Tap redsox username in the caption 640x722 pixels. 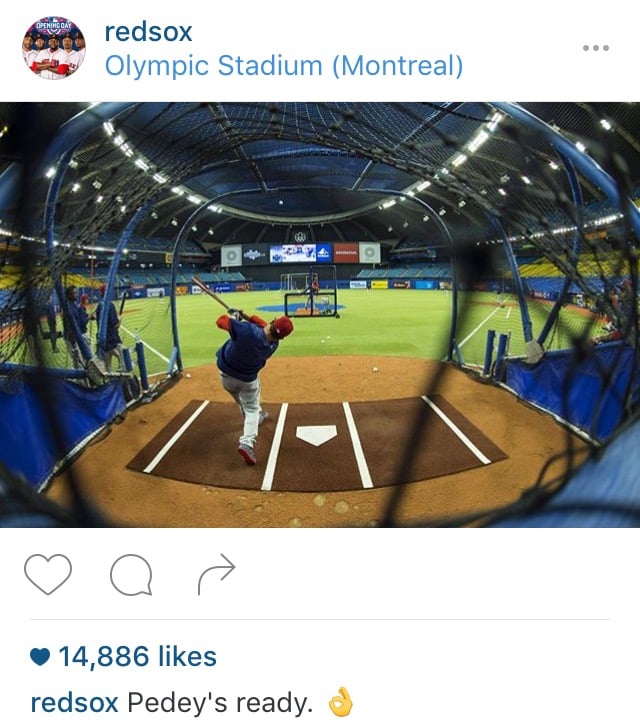[x=75, y=703]
